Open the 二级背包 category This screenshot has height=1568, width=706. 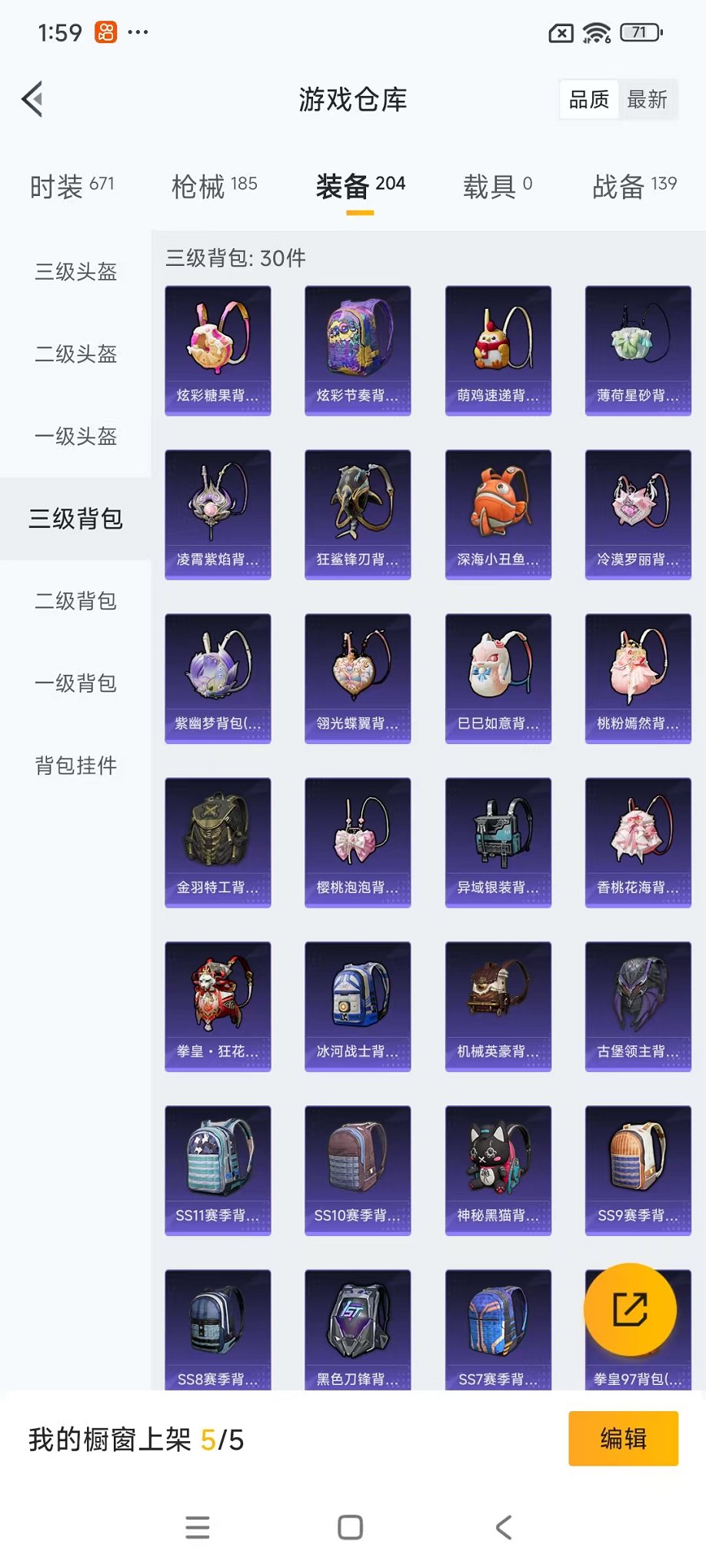[75, 600]
